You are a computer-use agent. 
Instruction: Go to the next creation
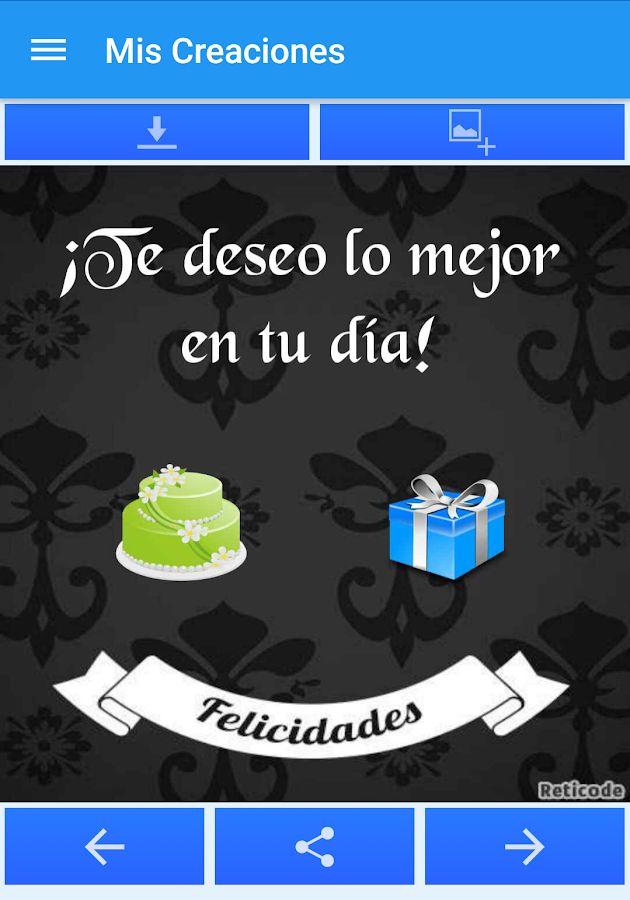524,847
